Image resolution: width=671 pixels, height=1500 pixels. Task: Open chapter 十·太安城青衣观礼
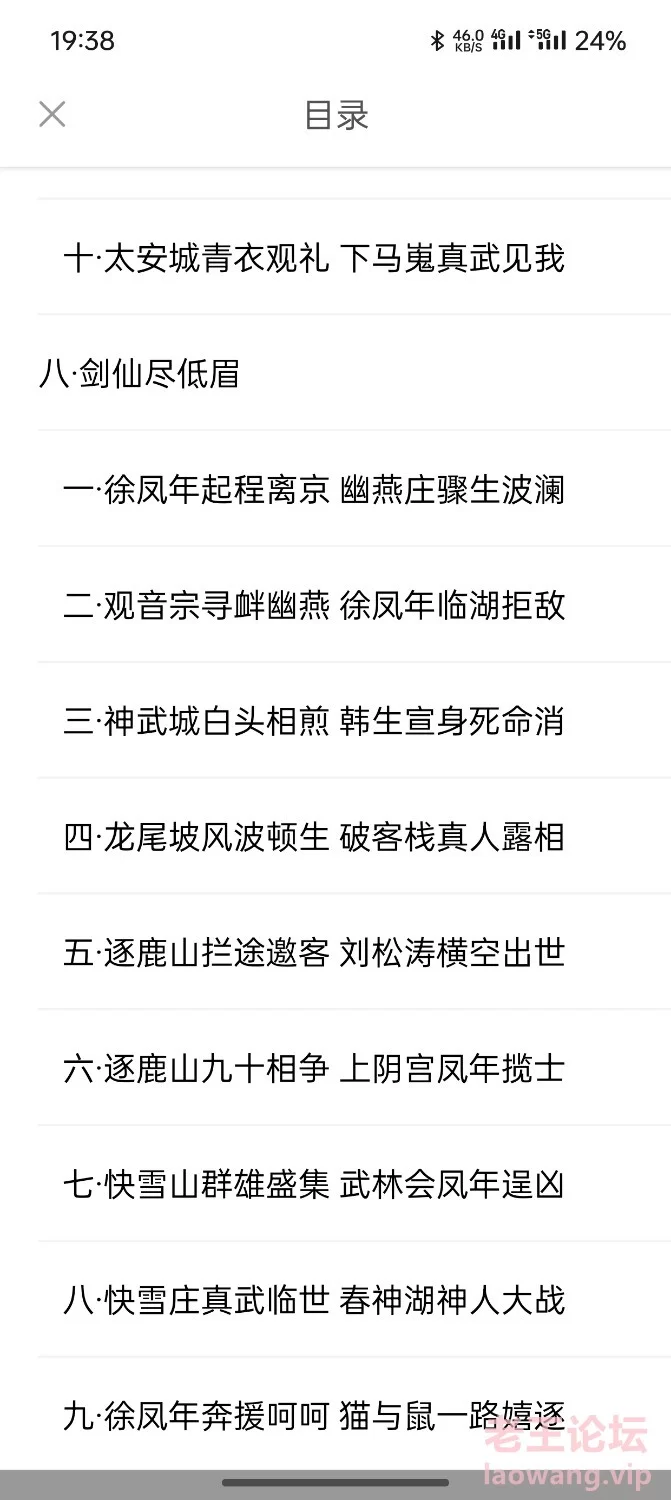(x=335, y=258)
